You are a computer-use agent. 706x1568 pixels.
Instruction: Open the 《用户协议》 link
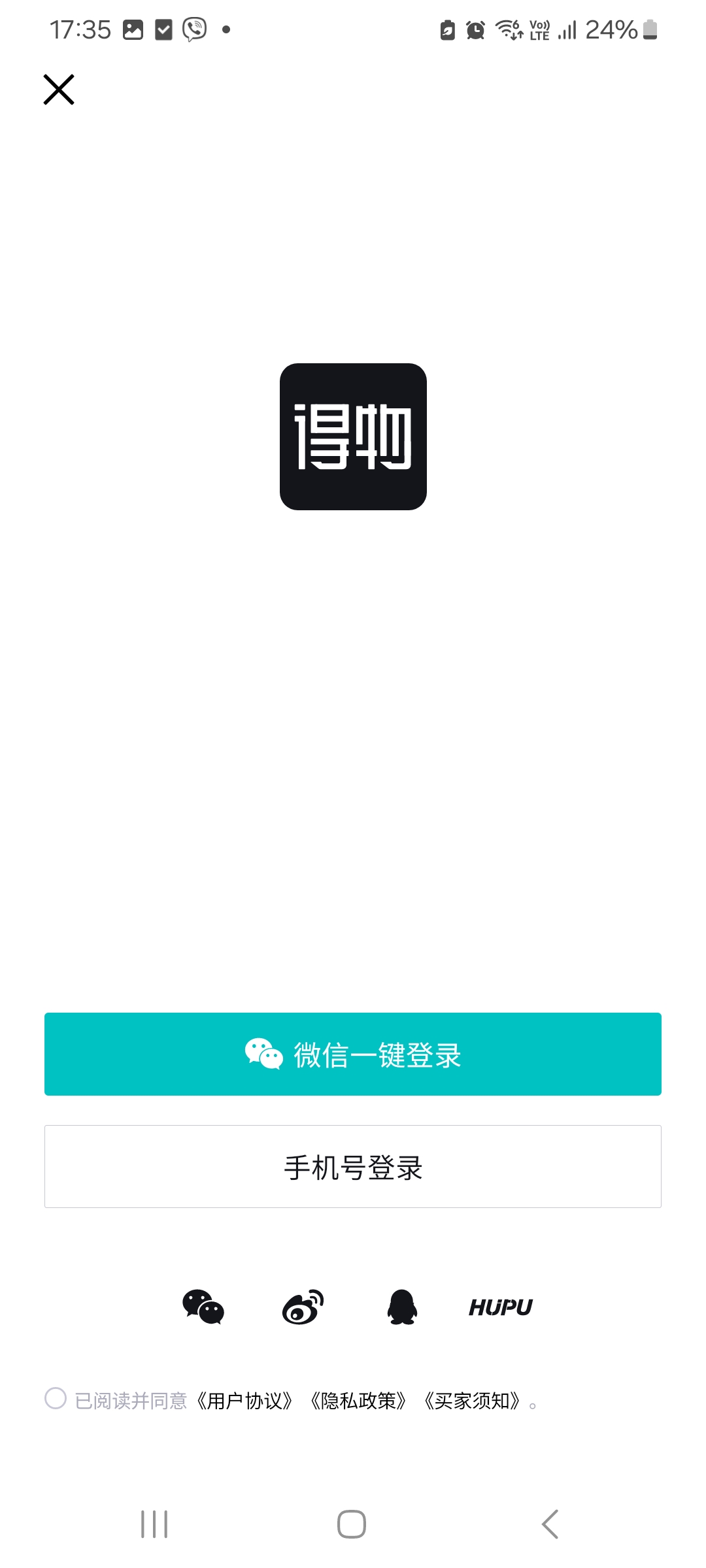(245, 1401)
